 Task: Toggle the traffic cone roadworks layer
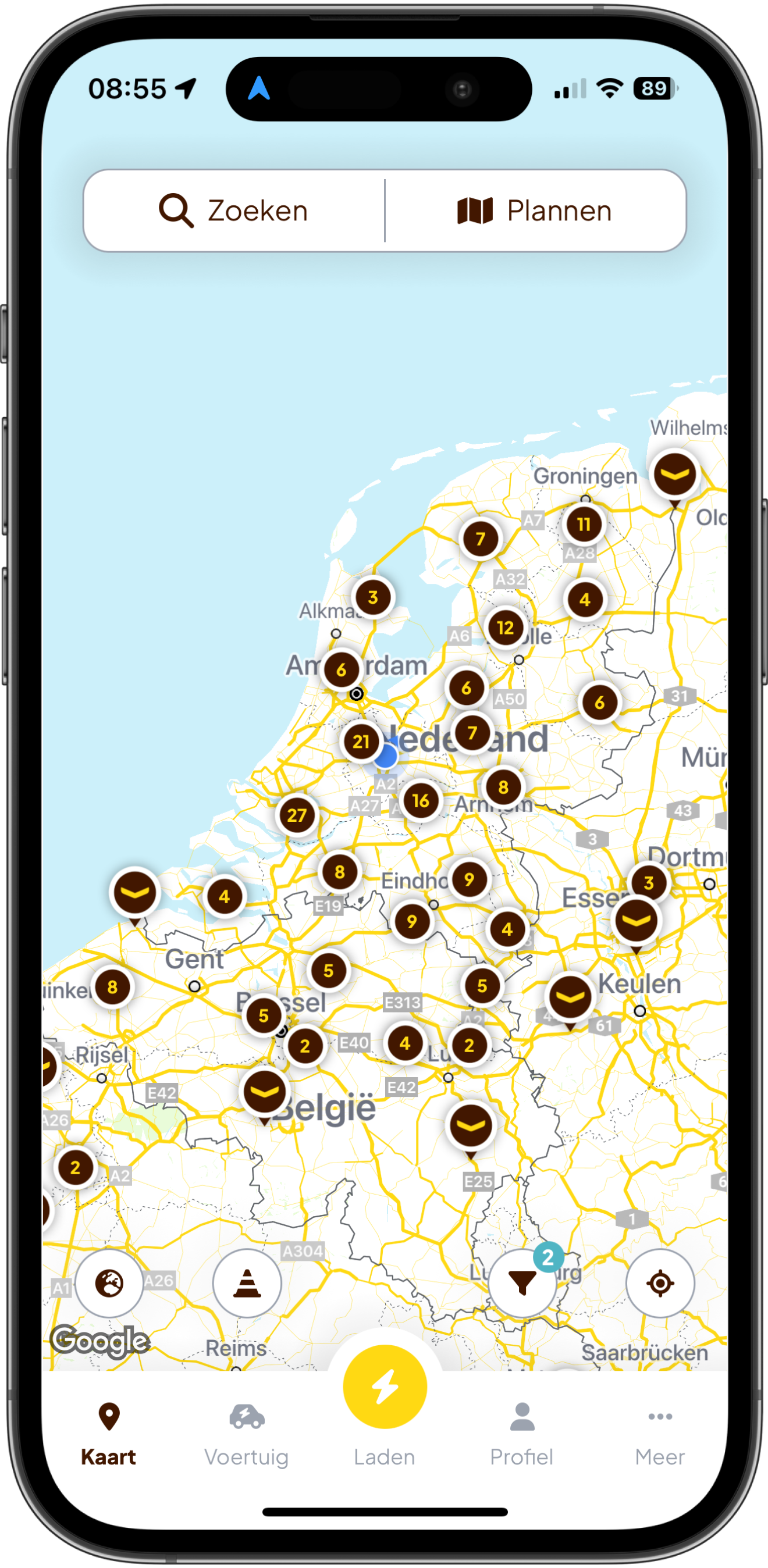pyautogui.click(x=247, y=1283)
